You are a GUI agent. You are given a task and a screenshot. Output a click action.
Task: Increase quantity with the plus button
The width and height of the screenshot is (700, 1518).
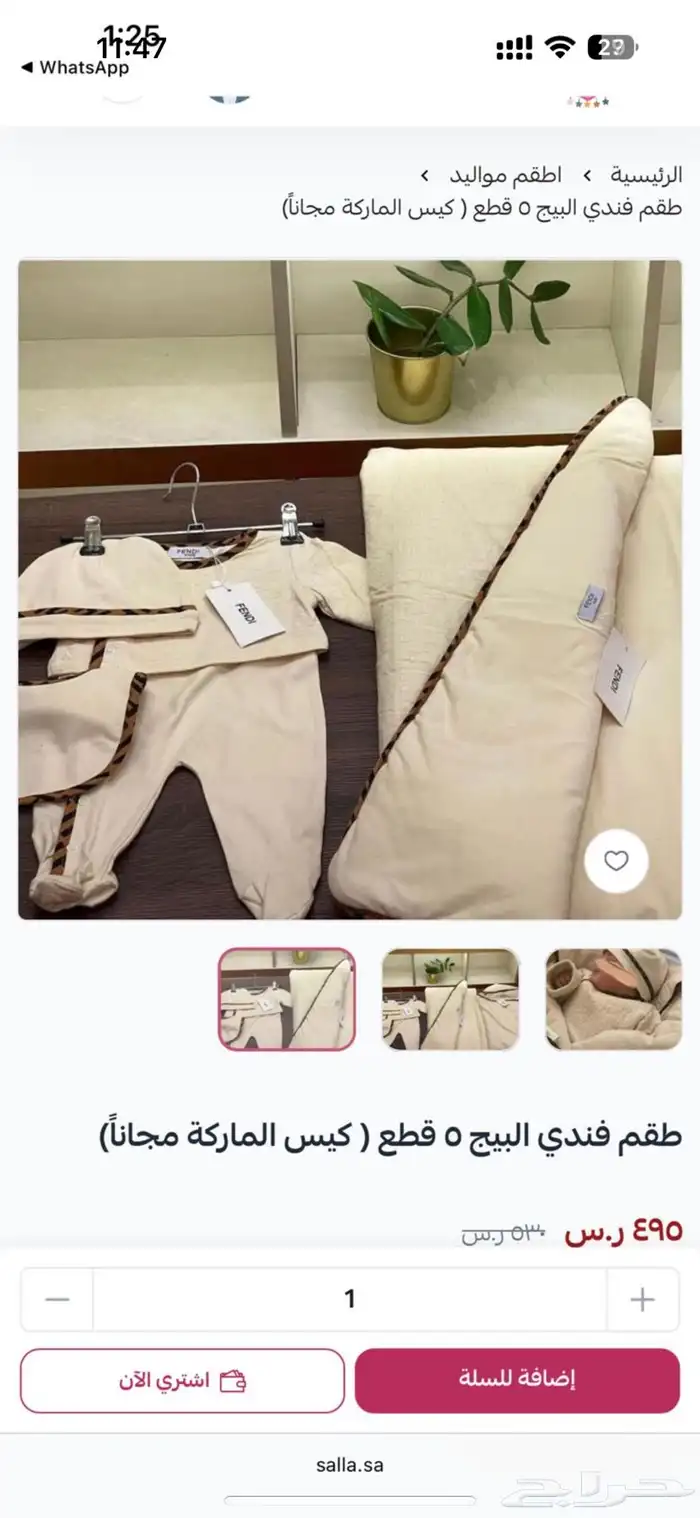click(642, 1299)
